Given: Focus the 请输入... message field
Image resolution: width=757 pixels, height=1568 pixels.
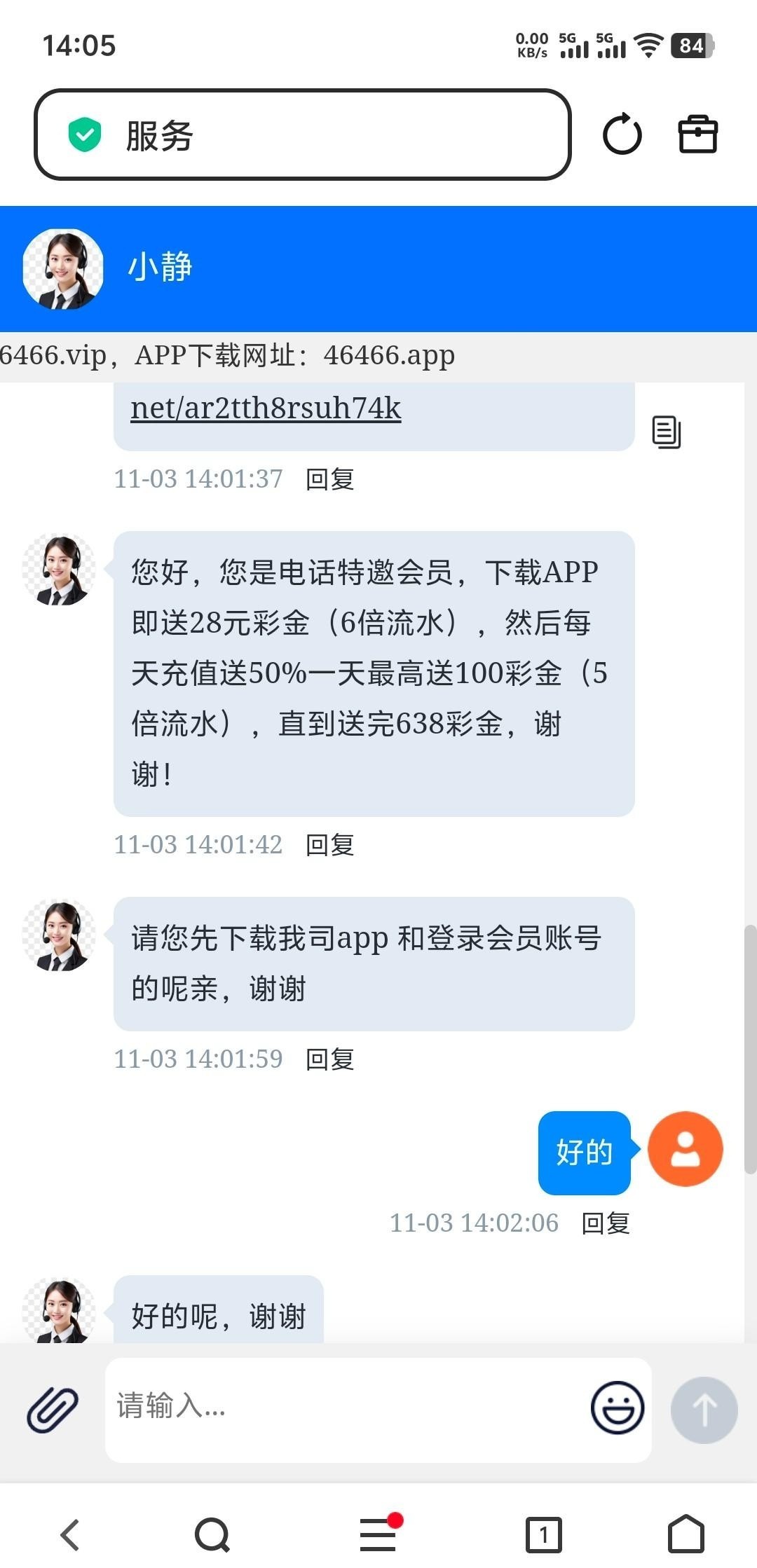Looking at the screenshot, I should (343, 1407).
